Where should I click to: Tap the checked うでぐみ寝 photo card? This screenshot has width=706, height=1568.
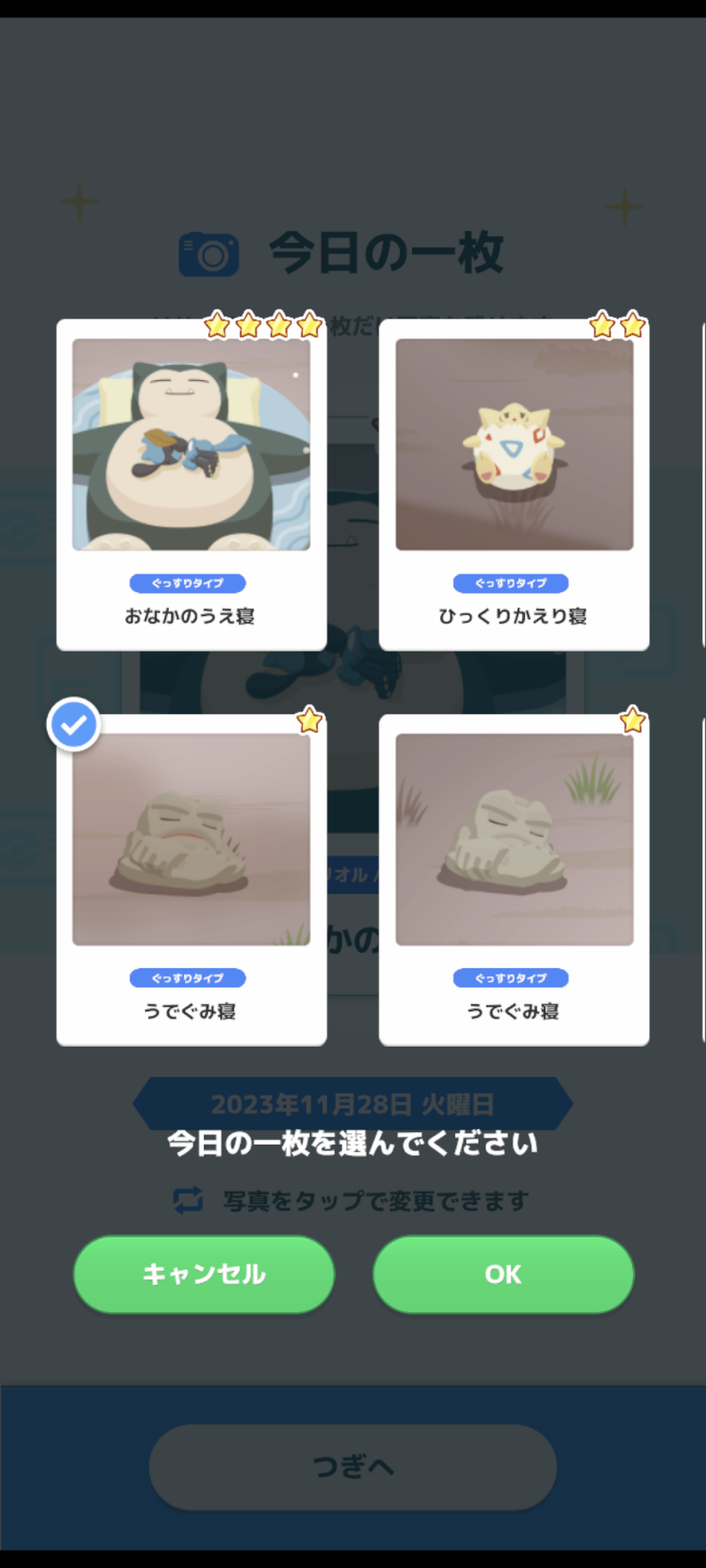click(191, 880)
